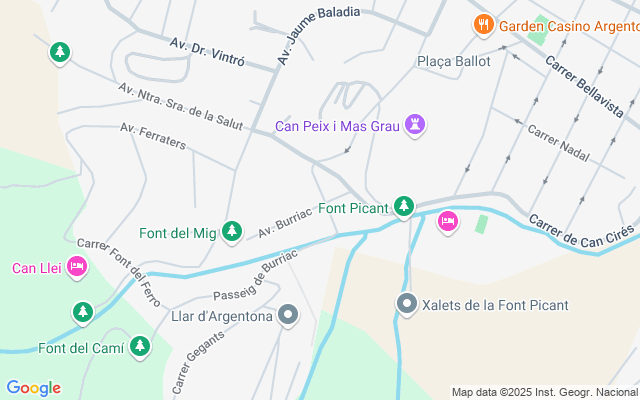Viewport: 640px width, 400px height.
Task: Tap the Xalets de la Font Picant pin
Action: [406, 303]
